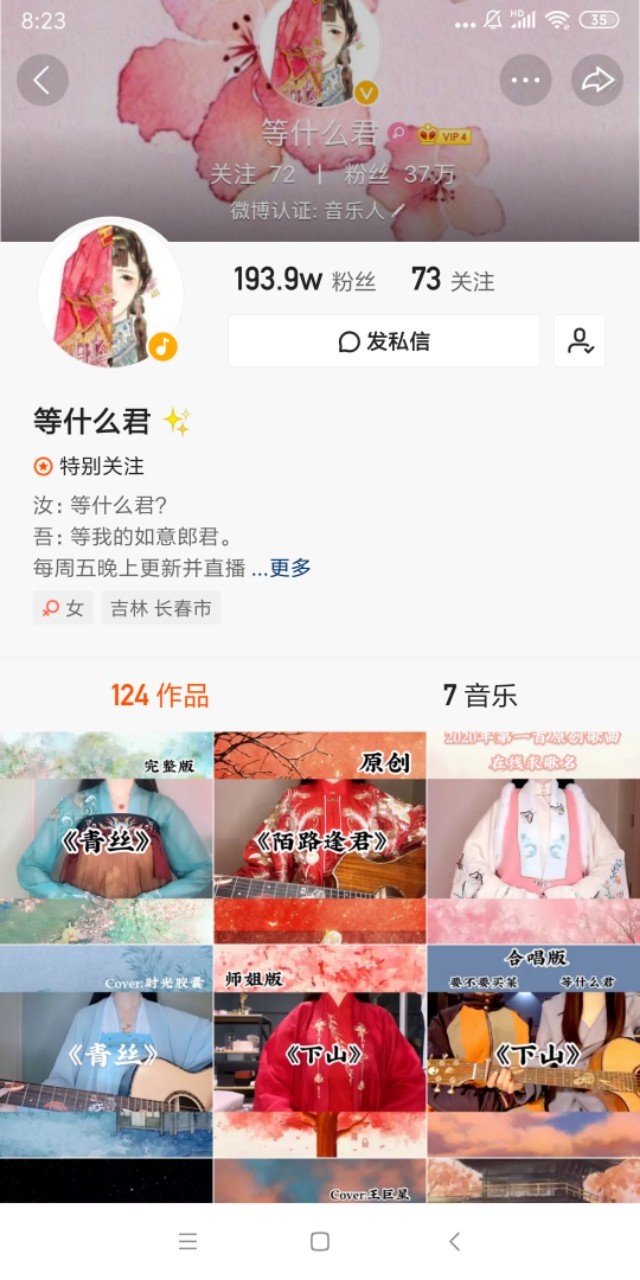The width and height of the screenshot is (640, 1280).
Task: Open the recent apps menu
Action: 188,1241
